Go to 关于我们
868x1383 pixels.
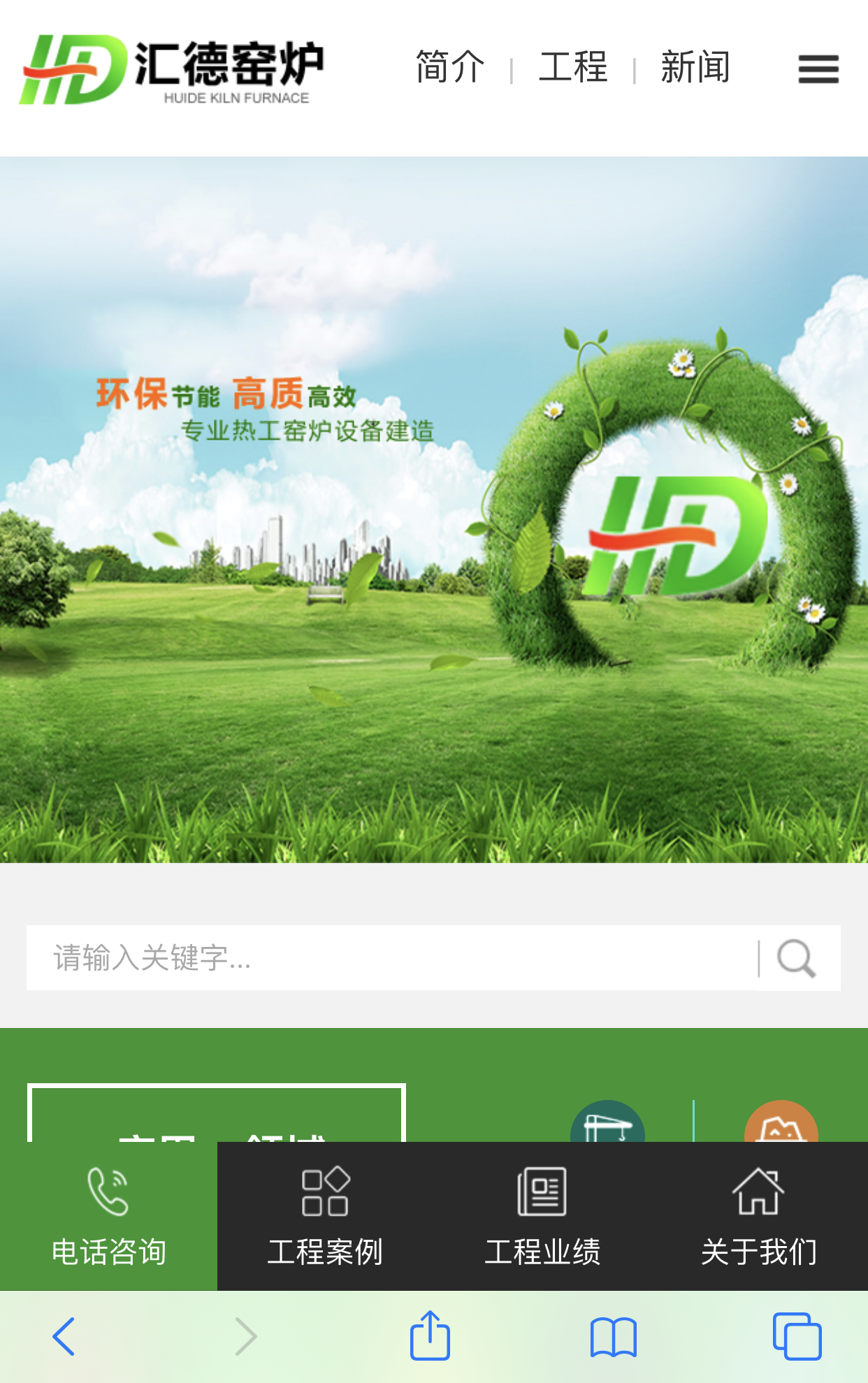(x=759, y=1216)
